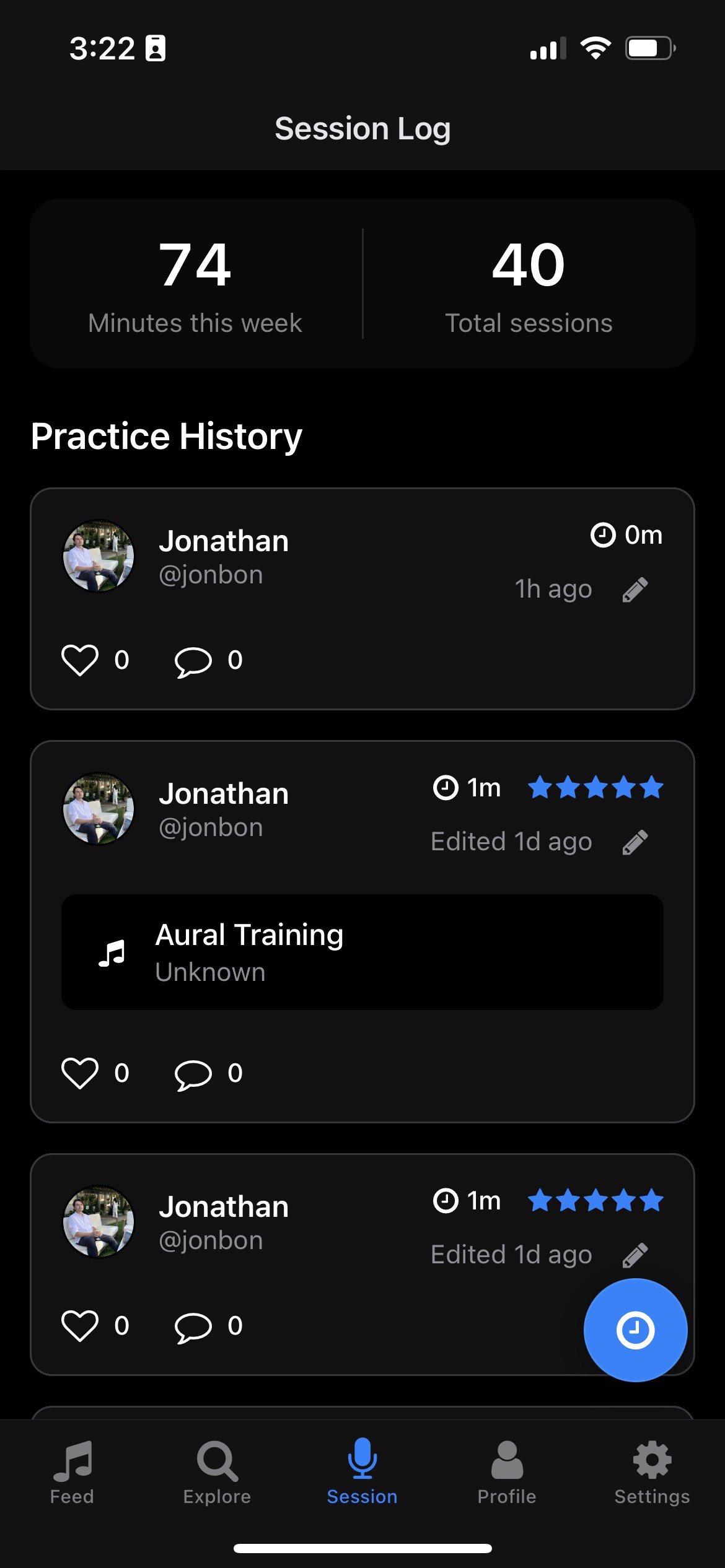Like the most recent Jonathan session
Image resolution: width=725 pixels, height=1568 pixels.
pyautogui.click(x=79, y=660)
